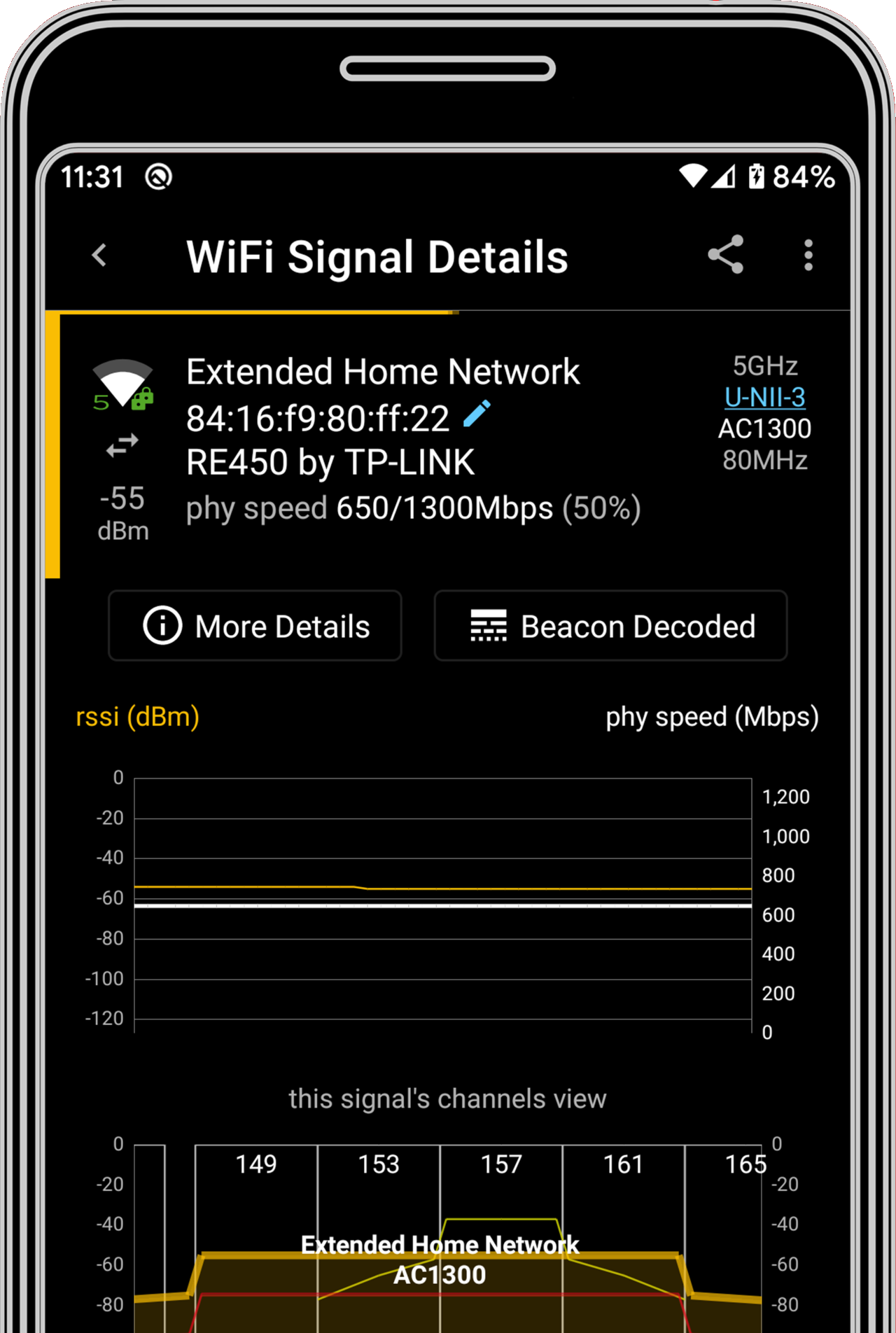This screenshot has height=1333, width=896.
Task: Open the U-NII-3 link
Action: tap(764, 398)
